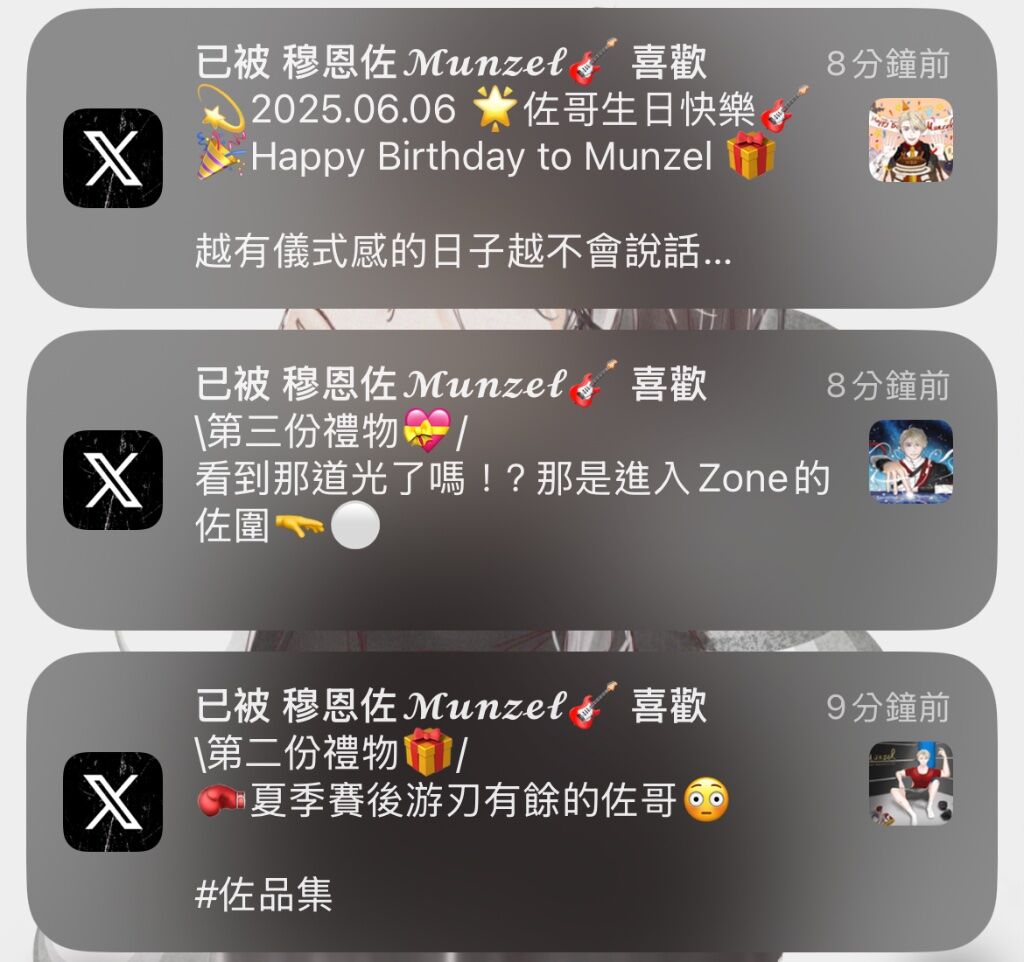Open the 第三份禮物 notification
Image resolution: width=1024 pixels, height=962 pixels.
tap(510, 480)
